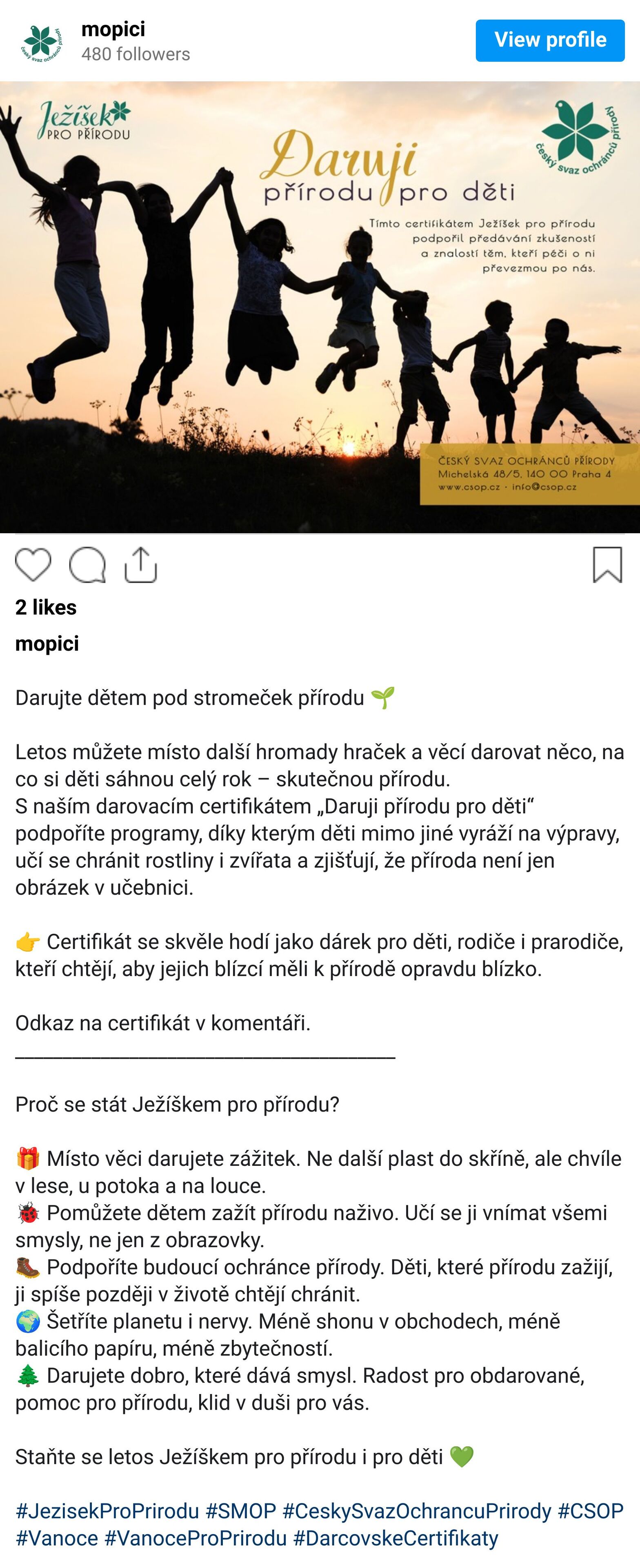Image resolution: width=640 pixels, height=1568 pixels.
Task: Open hashtag #CSOP
Action: coord(590,1511)
